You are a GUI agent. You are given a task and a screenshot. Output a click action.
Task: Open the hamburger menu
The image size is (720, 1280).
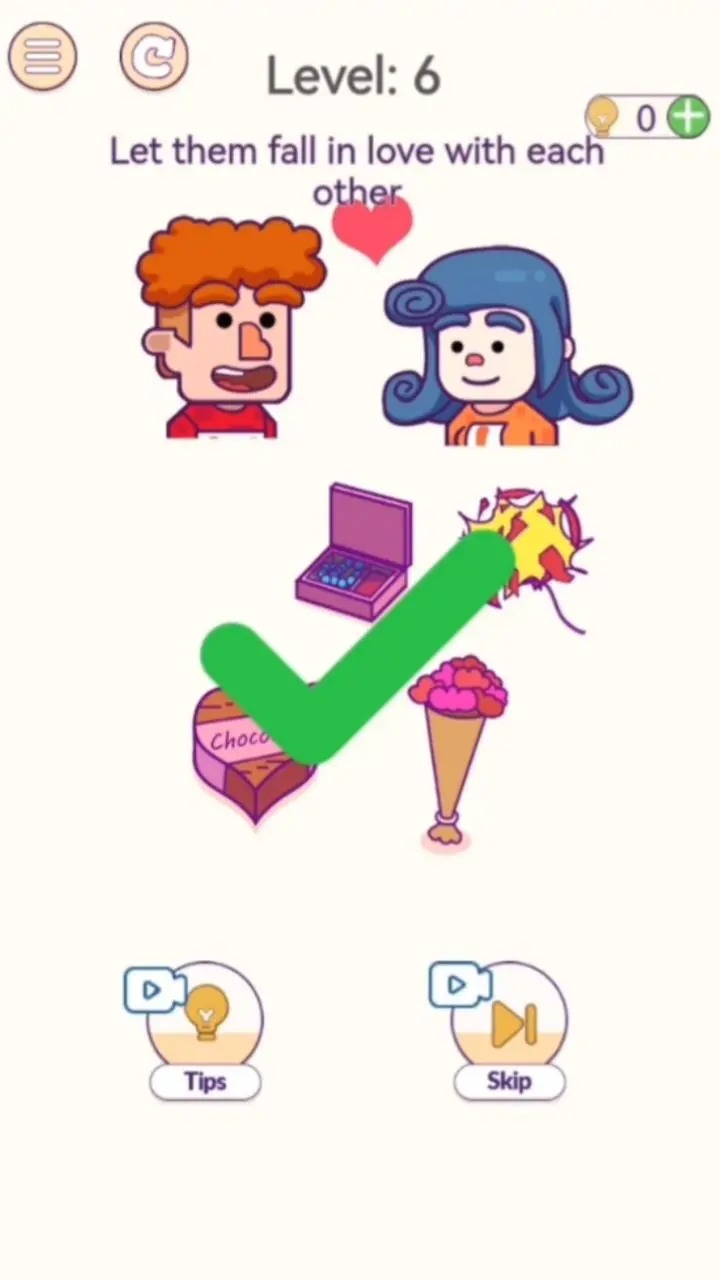click(x=42, y=56)
